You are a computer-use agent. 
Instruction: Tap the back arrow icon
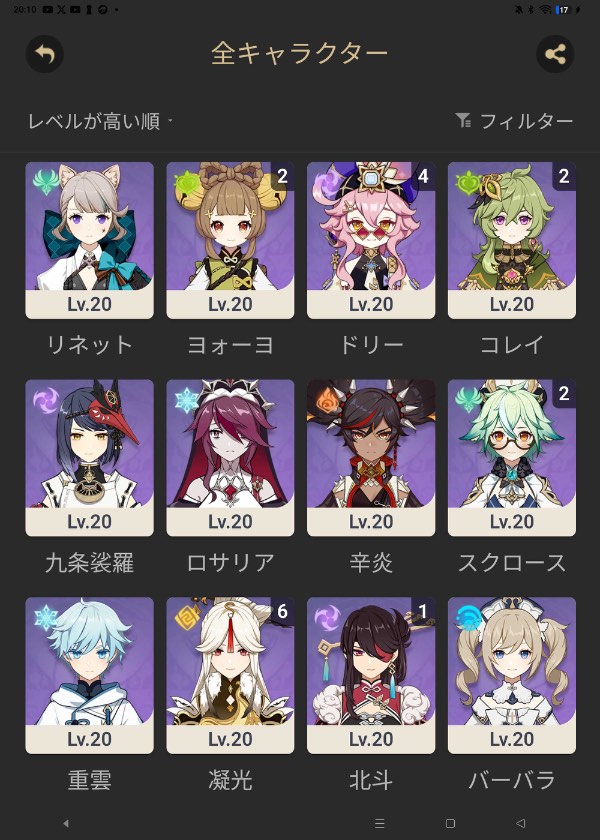(44, 54)
